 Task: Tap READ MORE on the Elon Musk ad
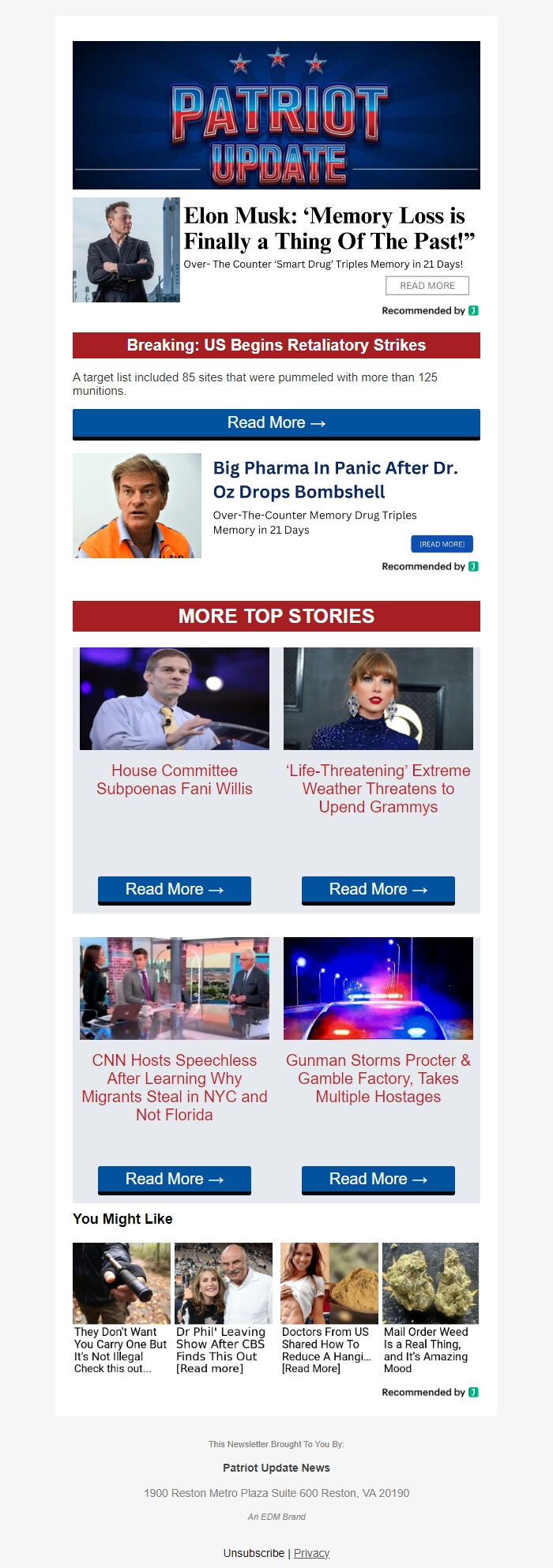pyautogui.click(x=427, y=286)
